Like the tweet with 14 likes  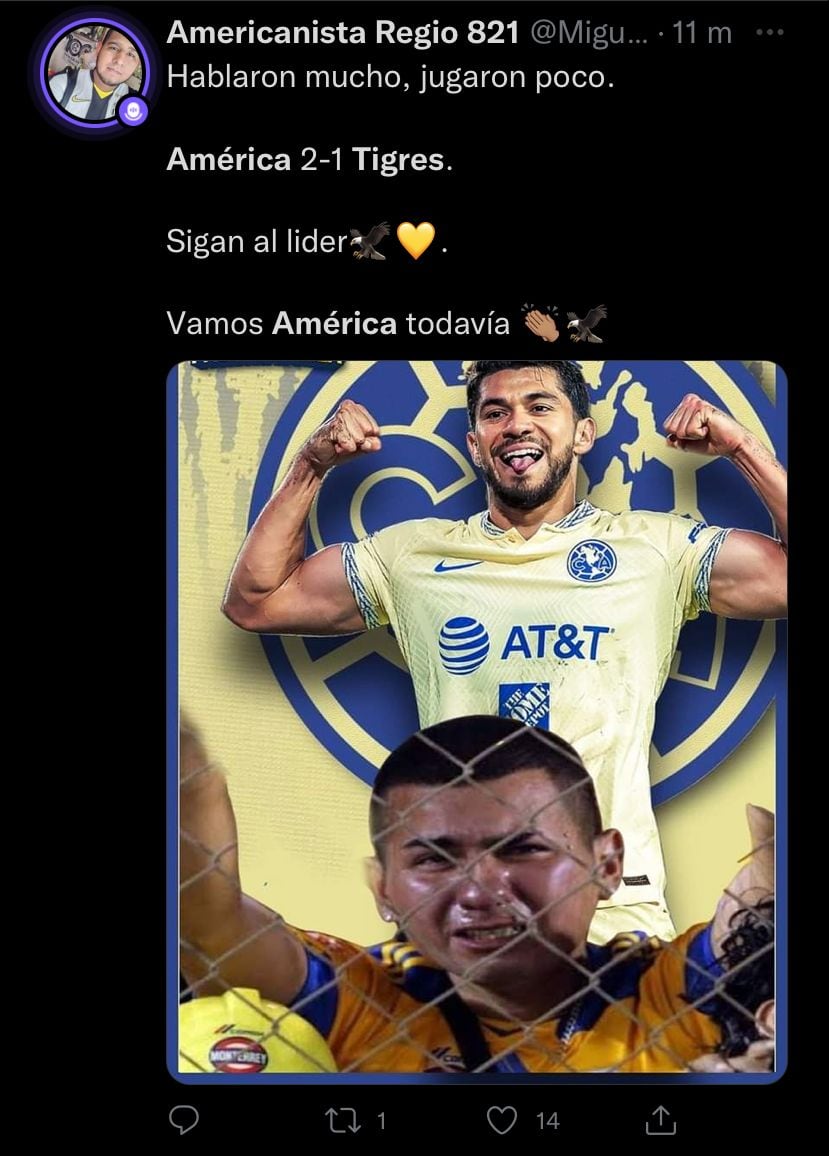click(503, 1120)
